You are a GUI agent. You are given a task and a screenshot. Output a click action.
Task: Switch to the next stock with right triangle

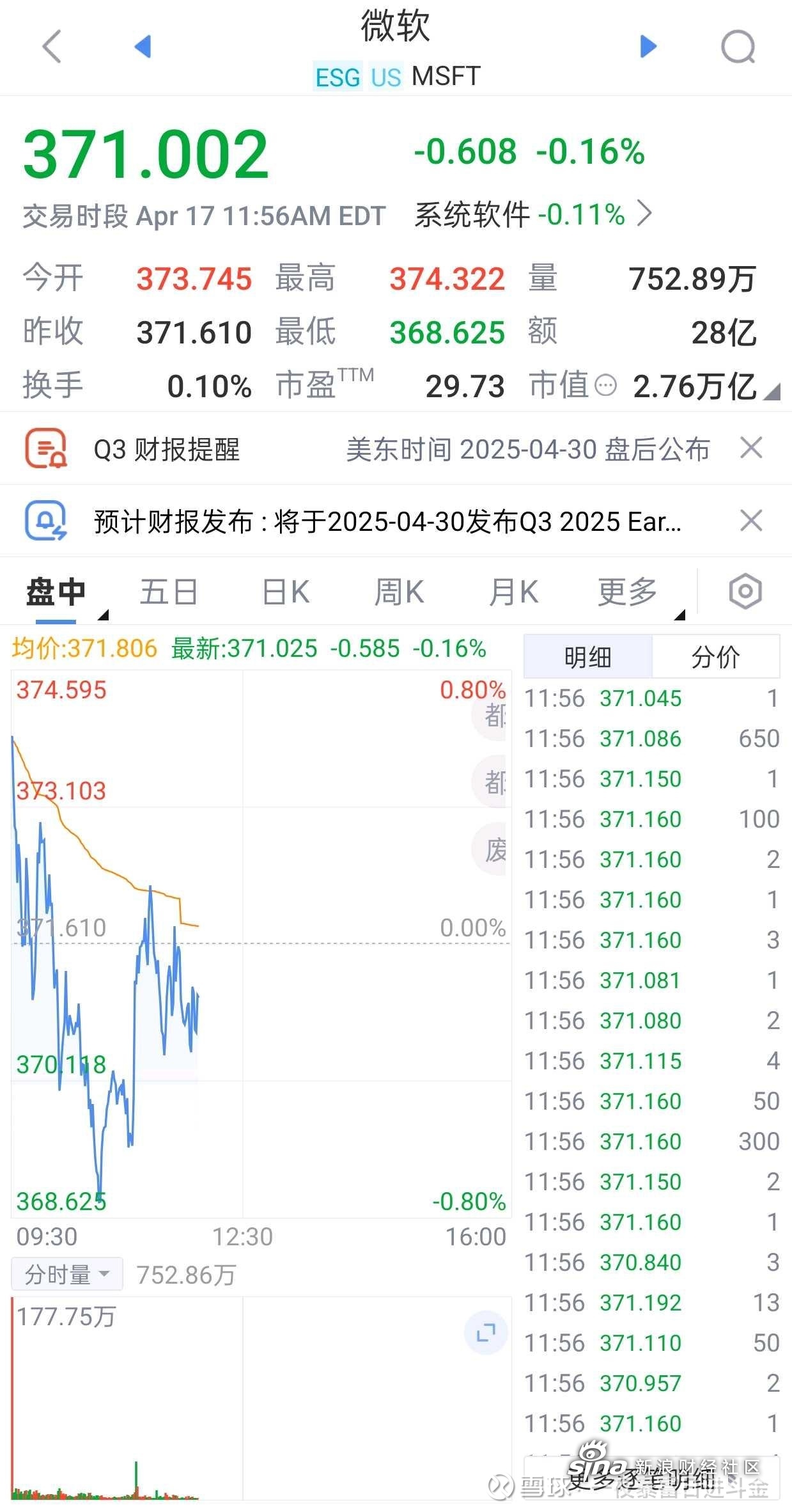click(648, 46)
